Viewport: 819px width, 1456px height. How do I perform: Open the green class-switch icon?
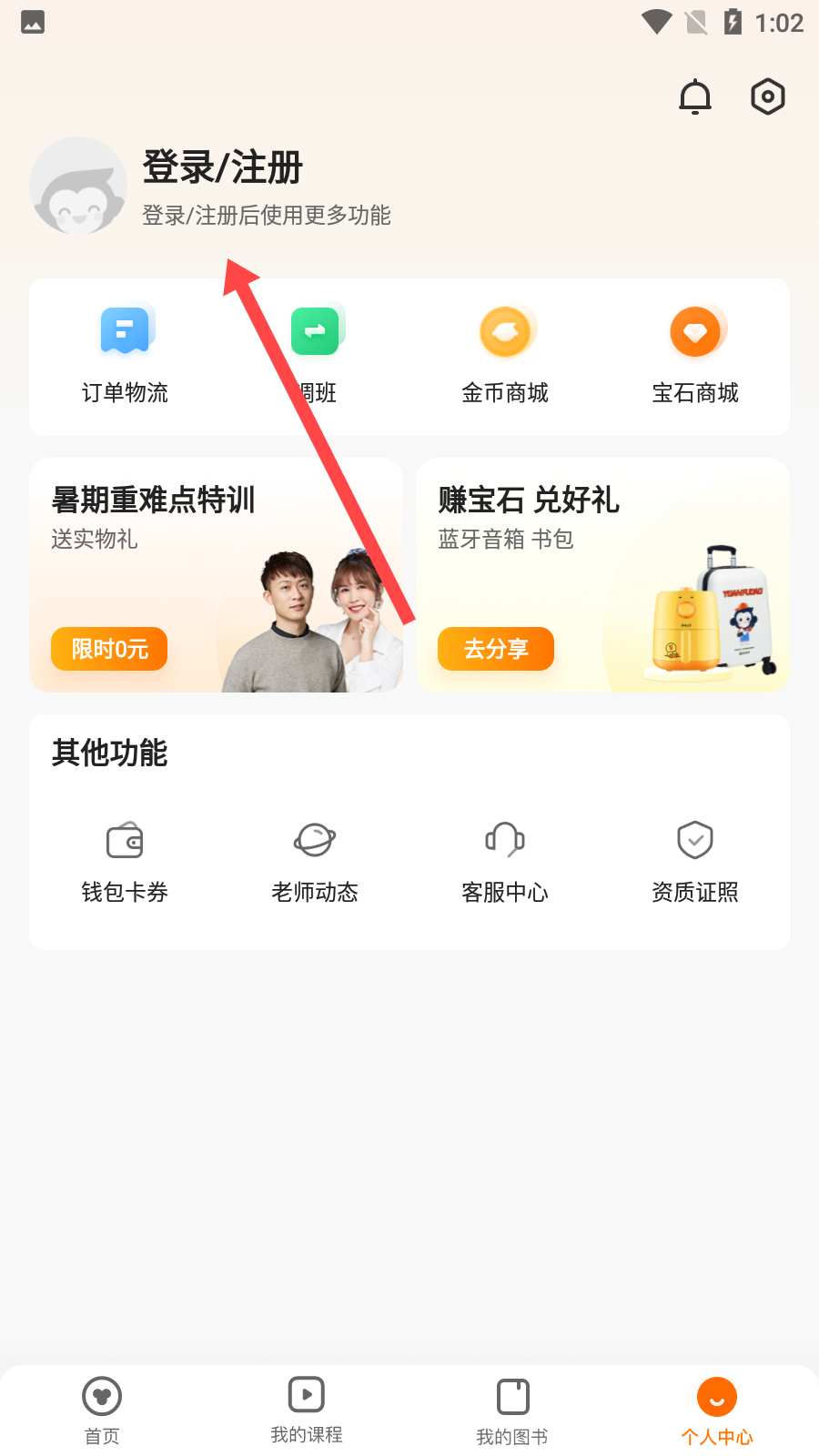315,332
